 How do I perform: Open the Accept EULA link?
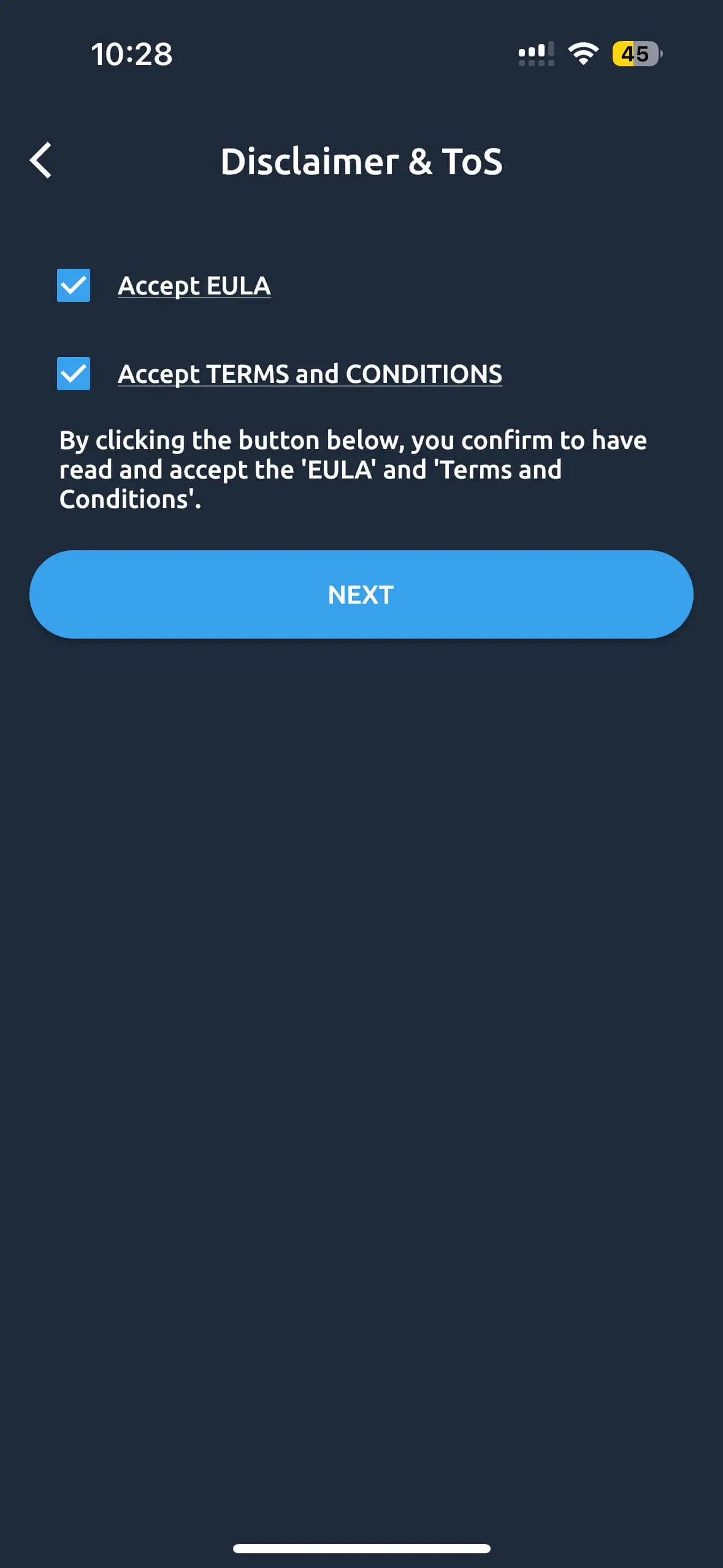coord(194,286)
